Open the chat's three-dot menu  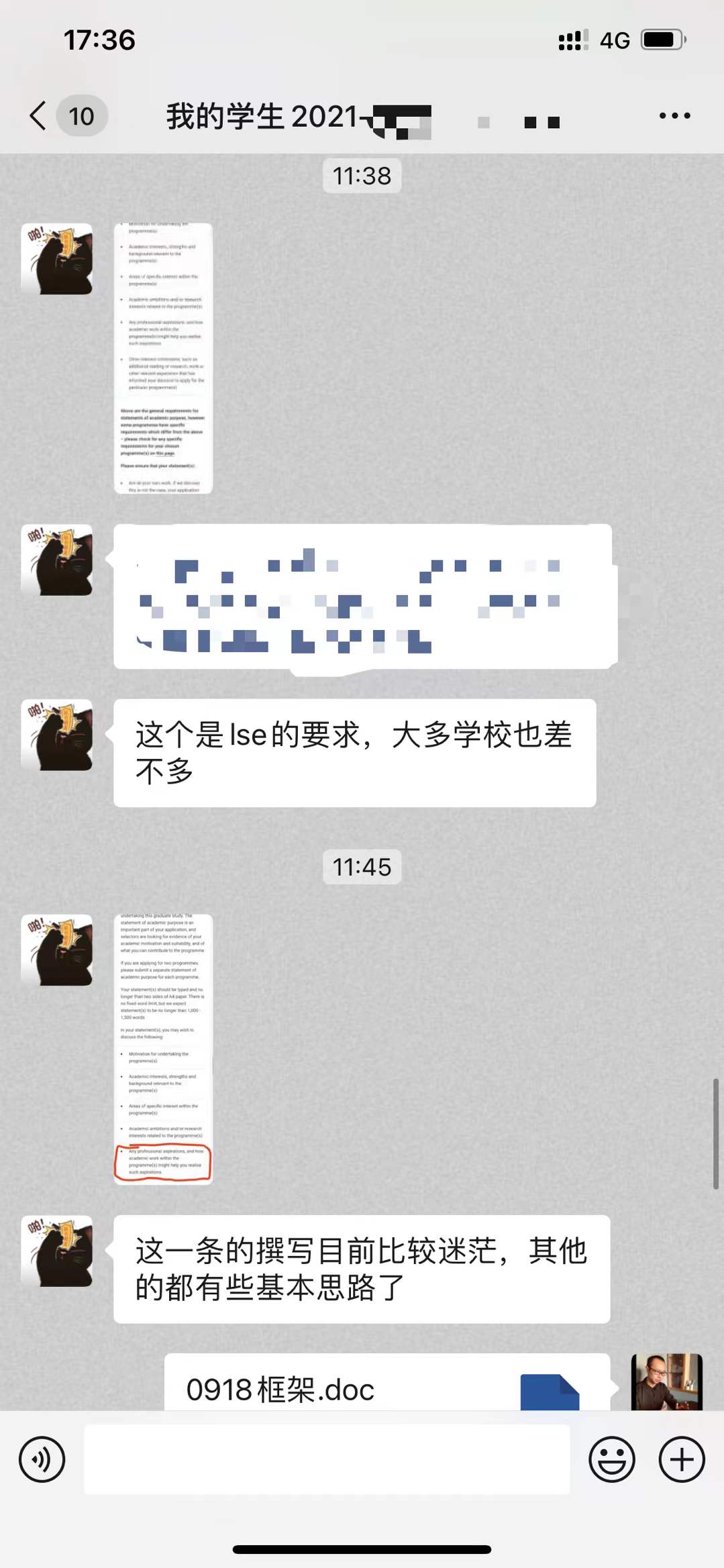click(x=674, y=116)
